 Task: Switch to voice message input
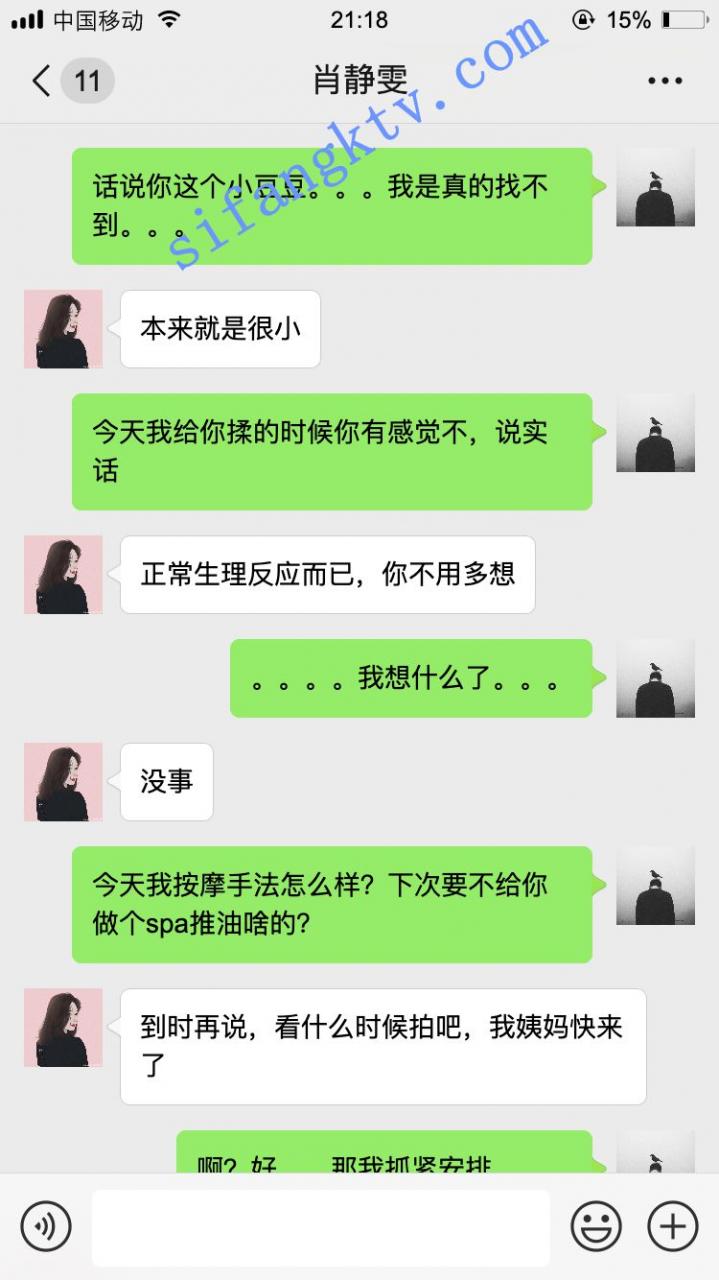point(46,1226)
